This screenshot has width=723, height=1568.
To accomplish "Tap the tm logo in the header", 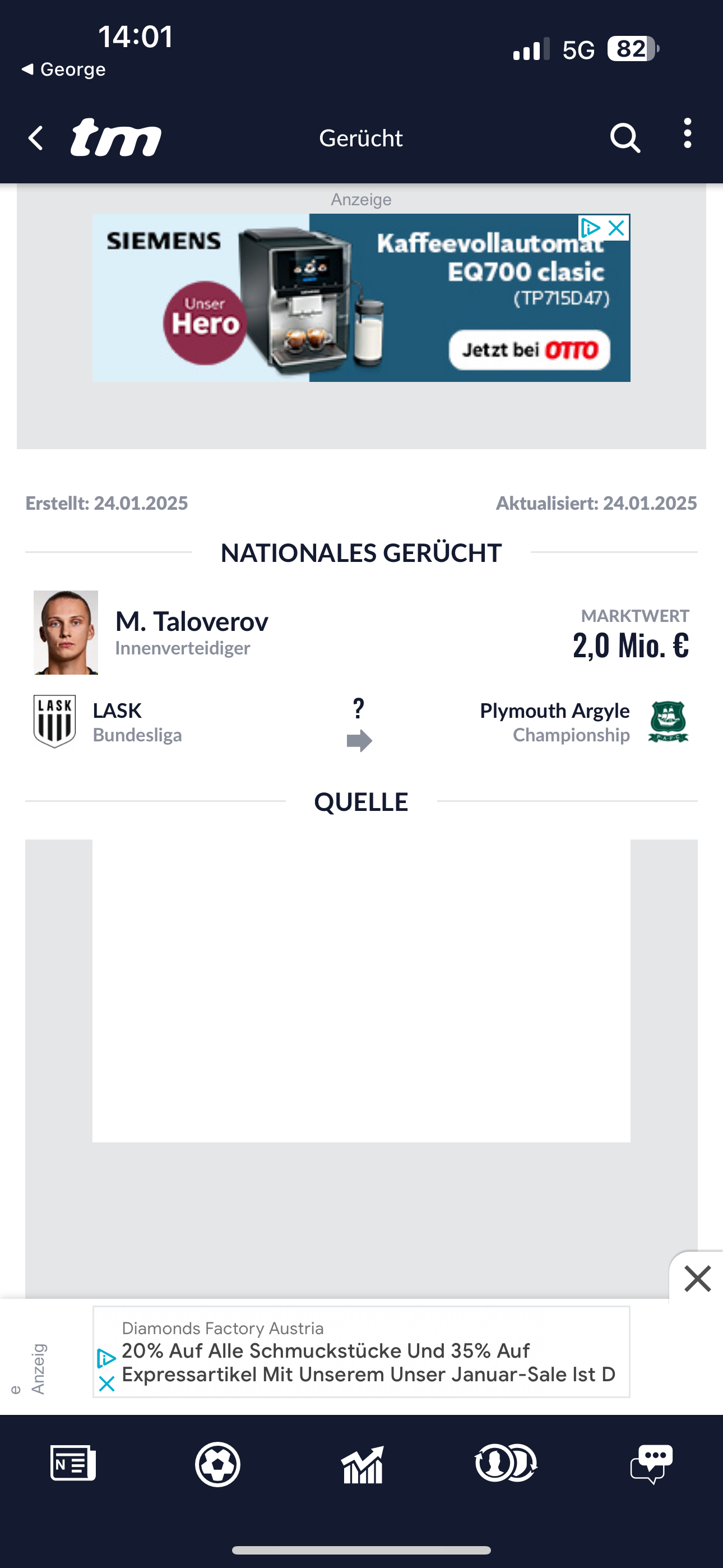I will pos(115,137).
